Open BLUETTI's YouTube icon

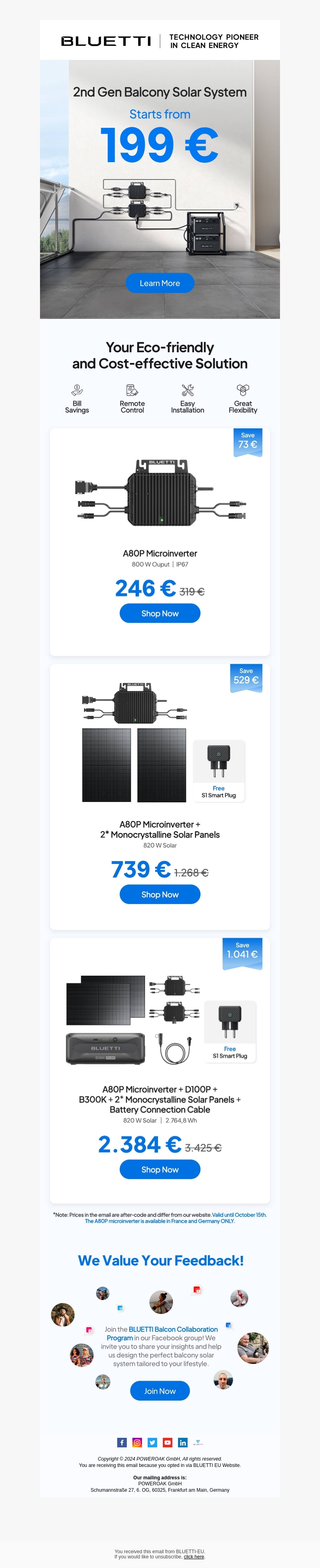(x=168, y=1443)
